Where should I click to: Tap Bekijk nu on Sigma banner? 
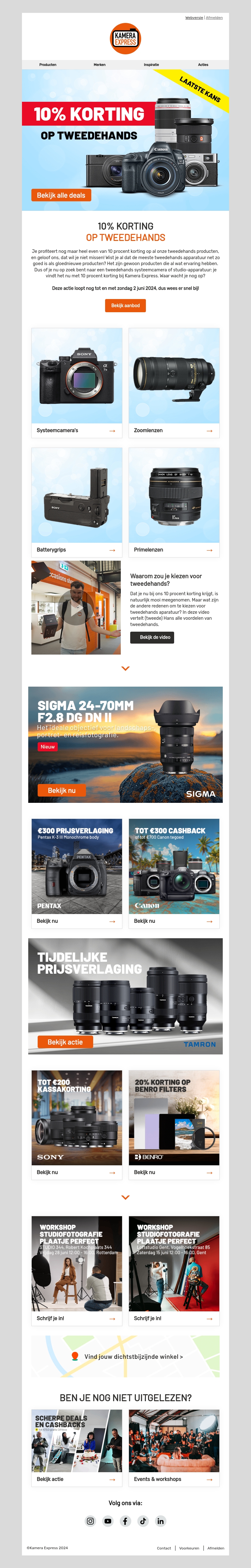click(61, 790)
